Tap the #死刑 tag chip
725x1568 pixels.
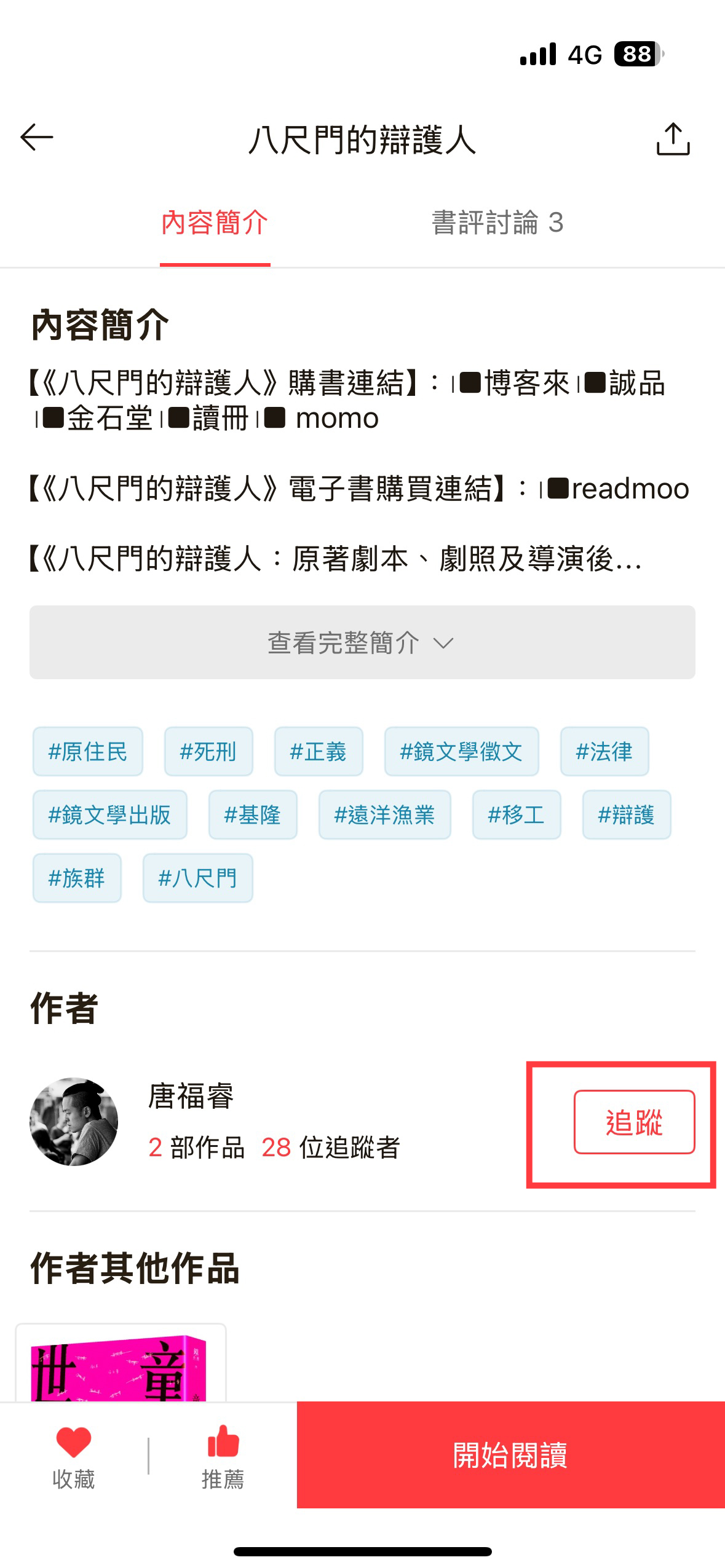pyautogui.click(x=208, y=751)
